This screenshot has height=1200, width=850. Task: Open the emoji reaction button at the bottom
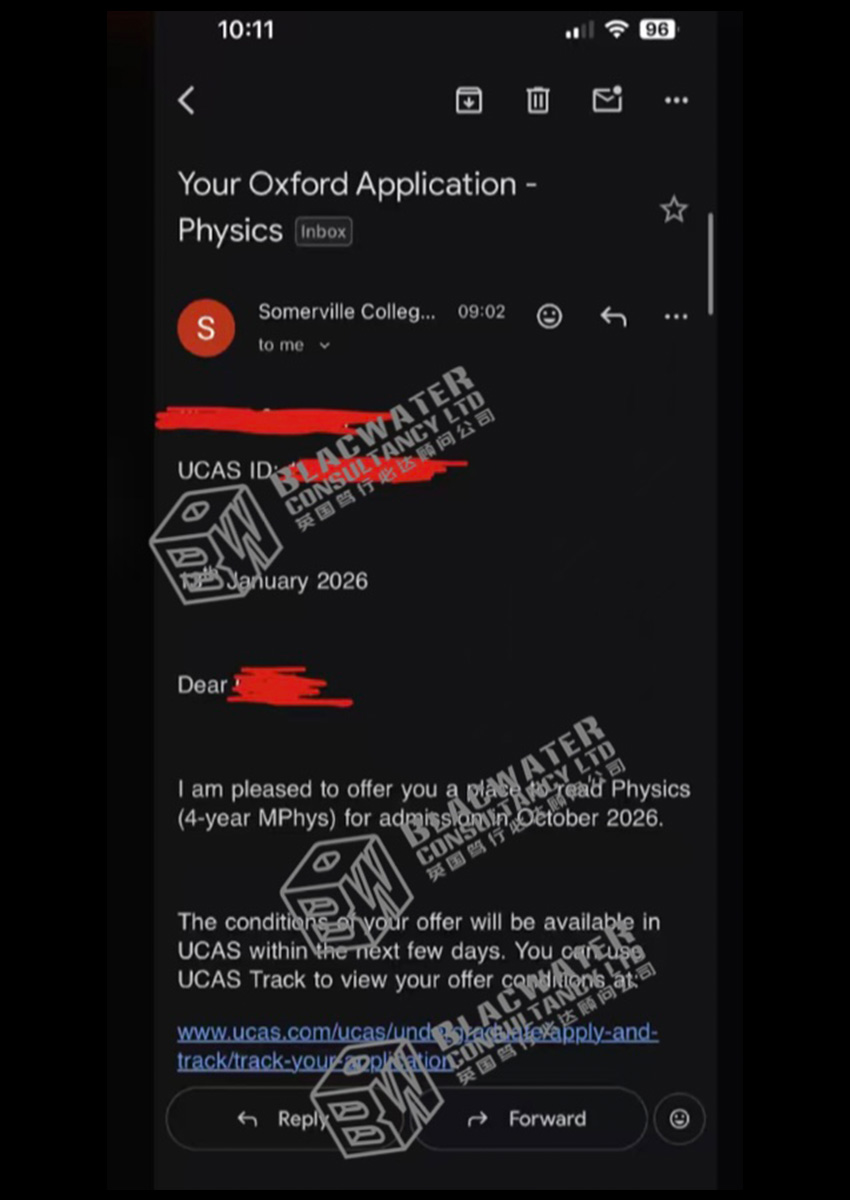click(680, 1119)
